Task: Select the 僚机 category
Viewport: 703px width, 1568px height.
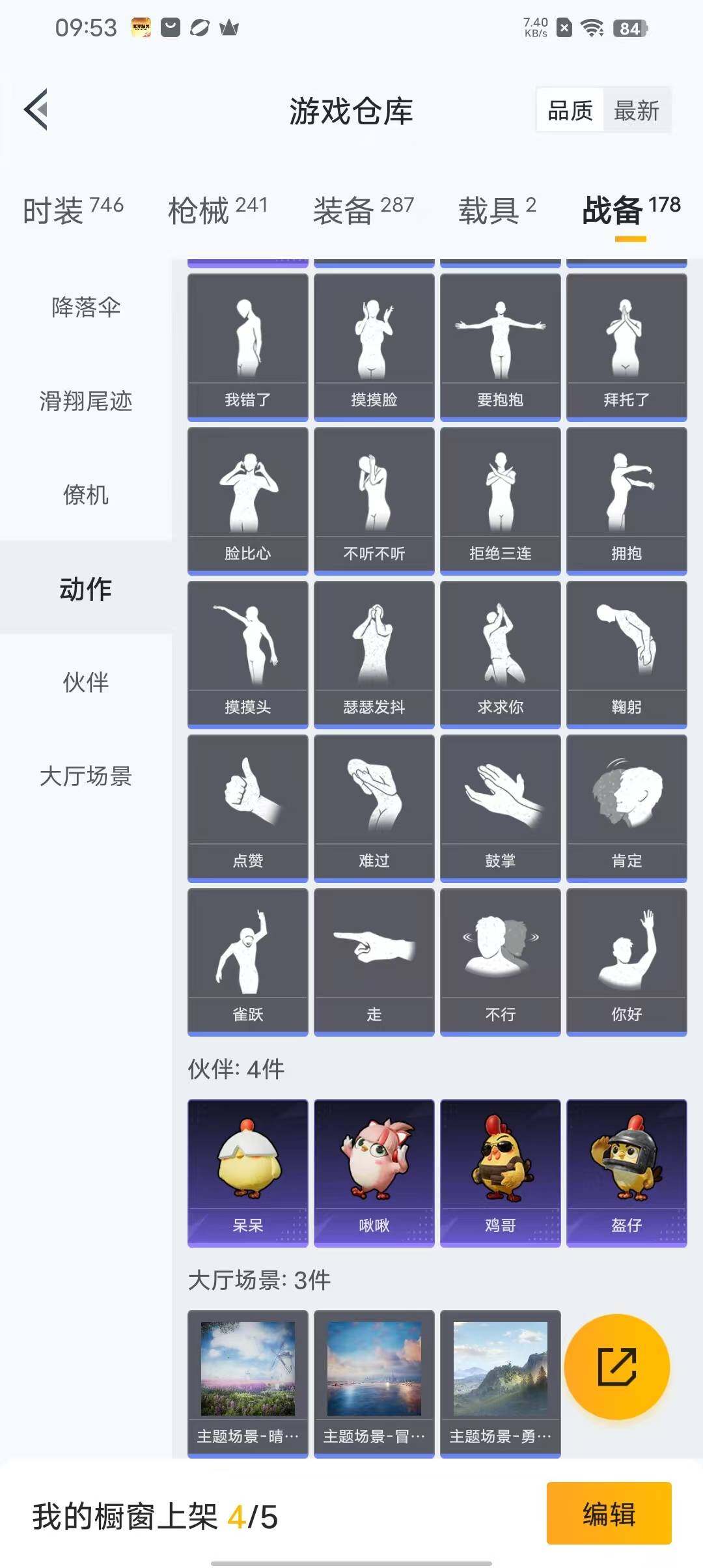Action: 86,494
